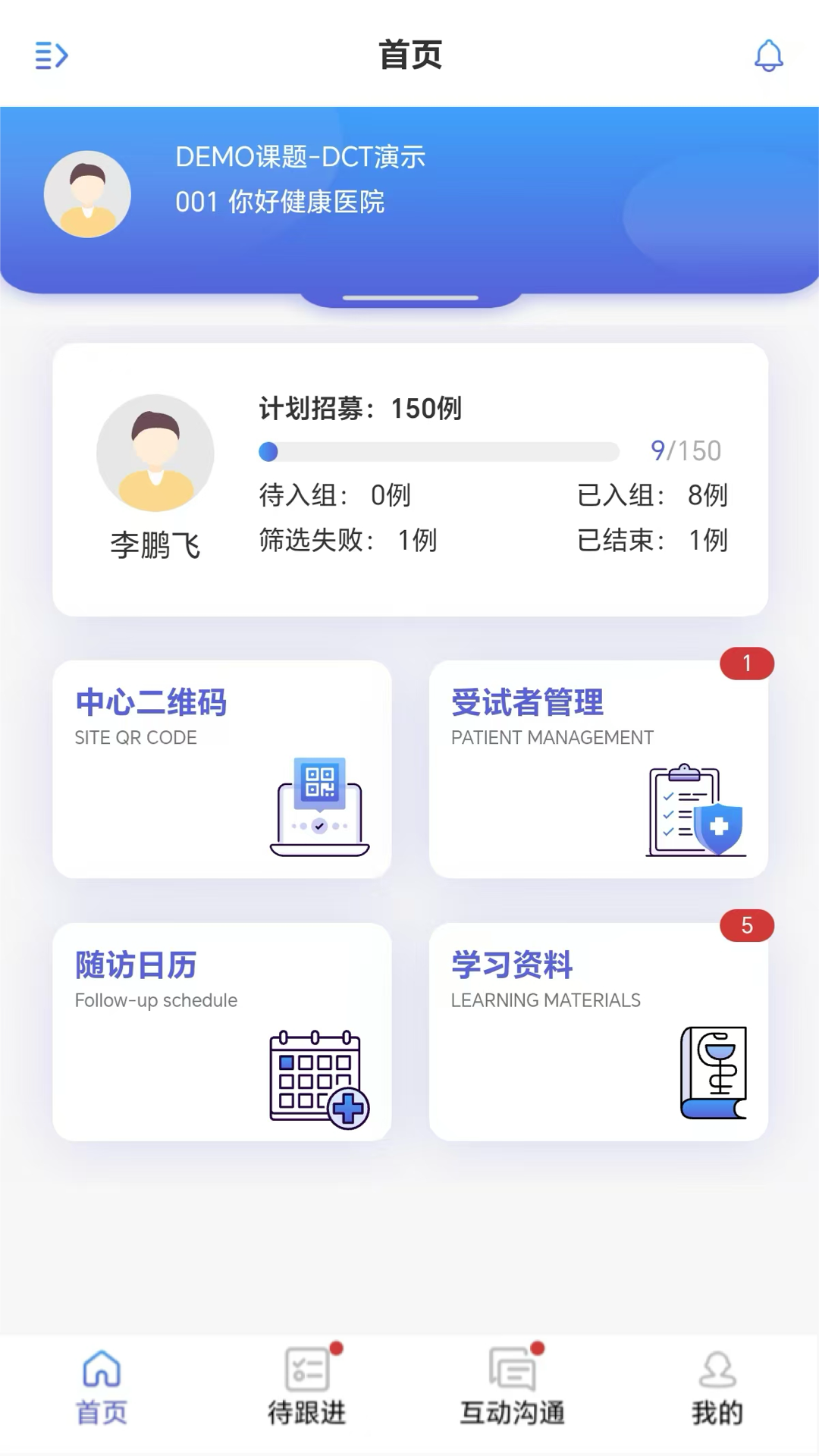Tap the red badge showing 1 on 受试者管理
Screen dimensions: 819x1456
(x=748, y=662)
